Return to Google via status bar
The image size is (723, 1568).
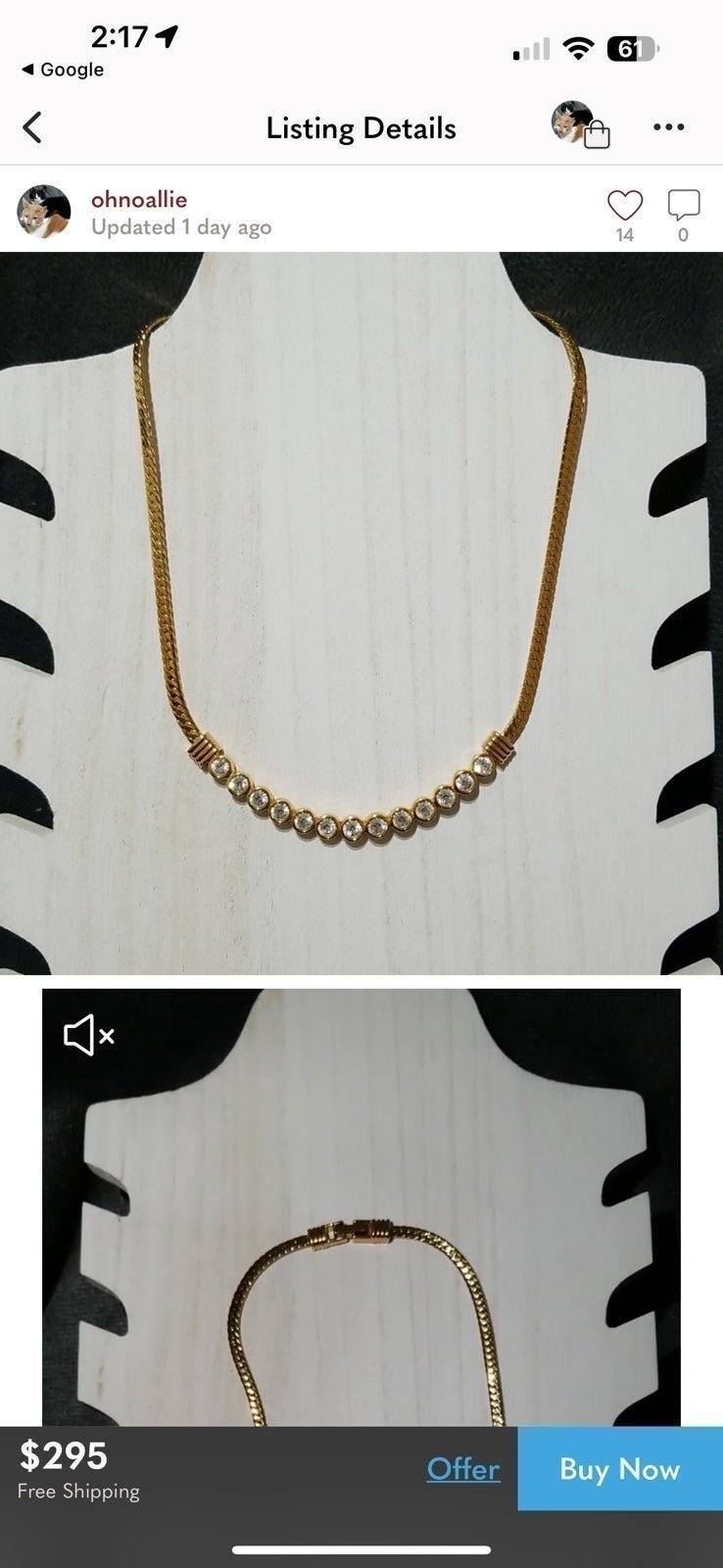(x=63, y=70)
